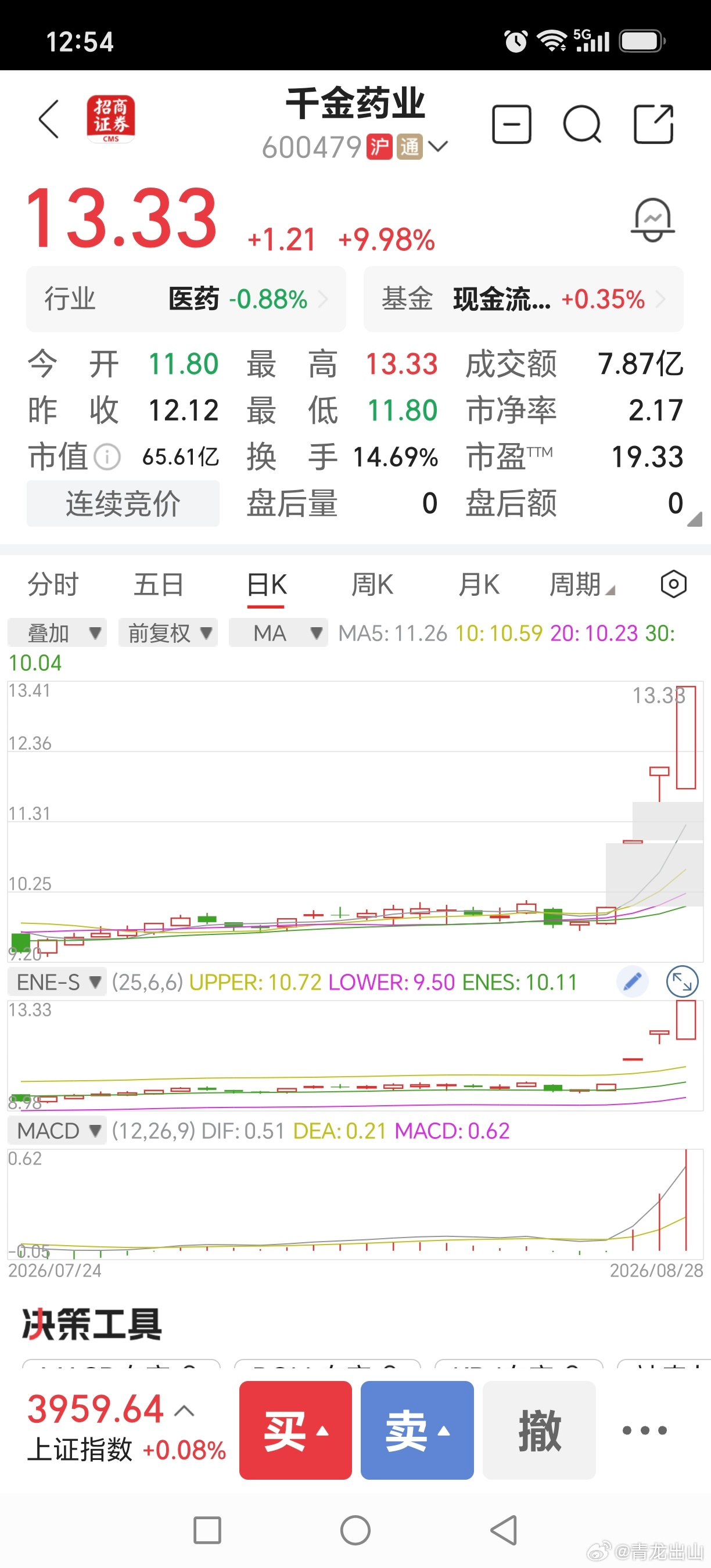Change the ENE-S indicator dropdown
The width and height of the screenshot is (711, 1568).
tap(58, 982)
